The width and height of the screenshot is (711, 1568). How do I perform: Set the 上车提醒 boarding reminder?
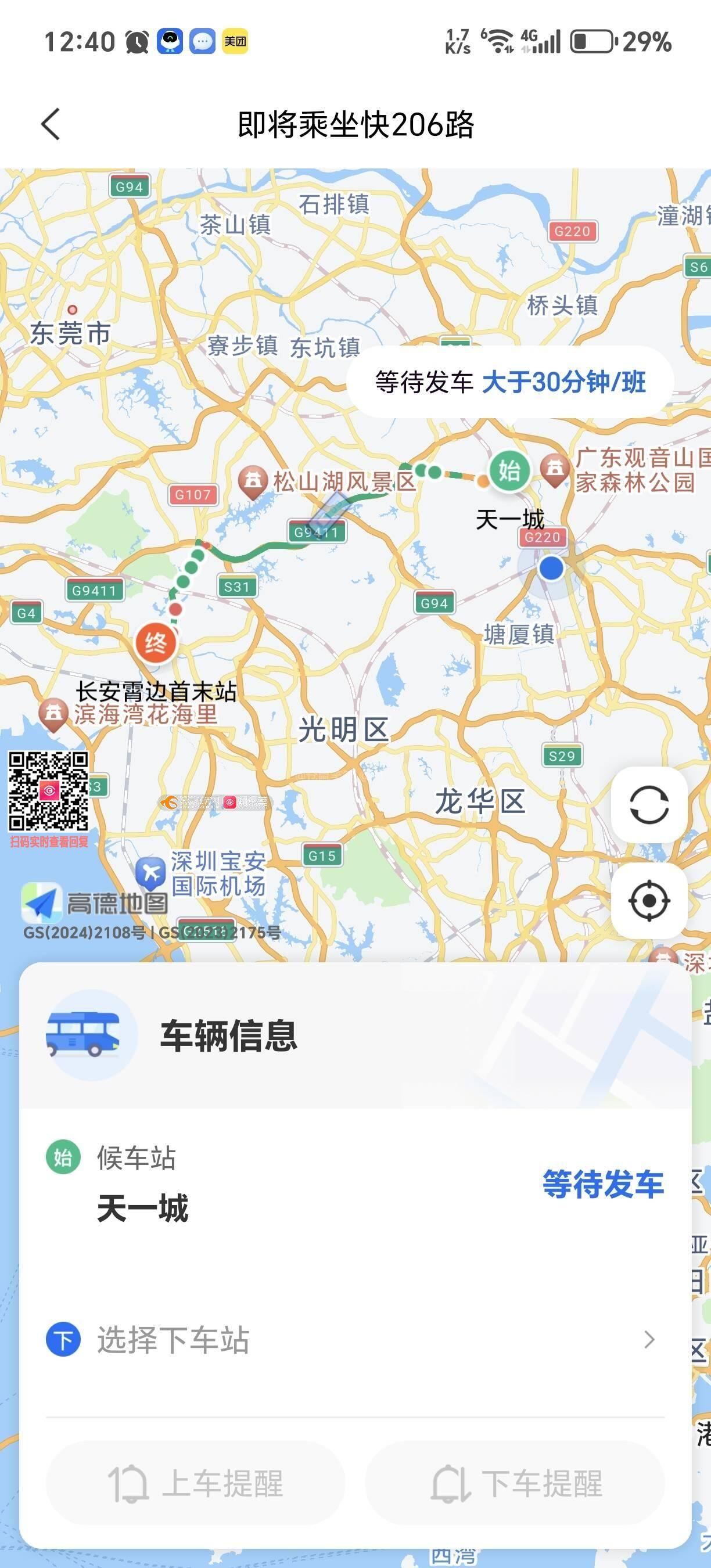[x=195, y=1483]
